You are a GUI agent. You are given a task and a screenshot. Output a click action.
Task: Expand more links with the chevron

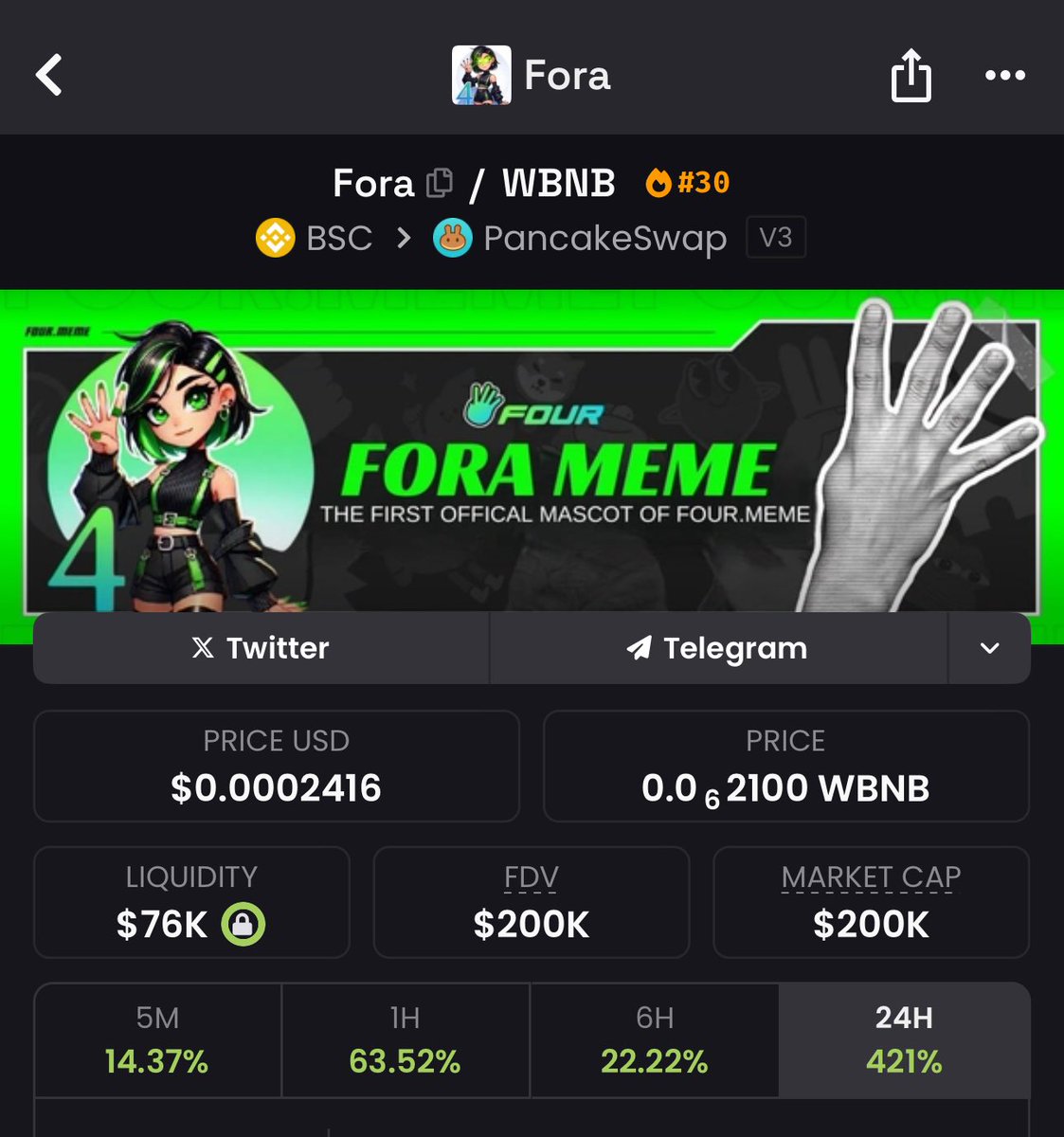[x=989, y=648]
